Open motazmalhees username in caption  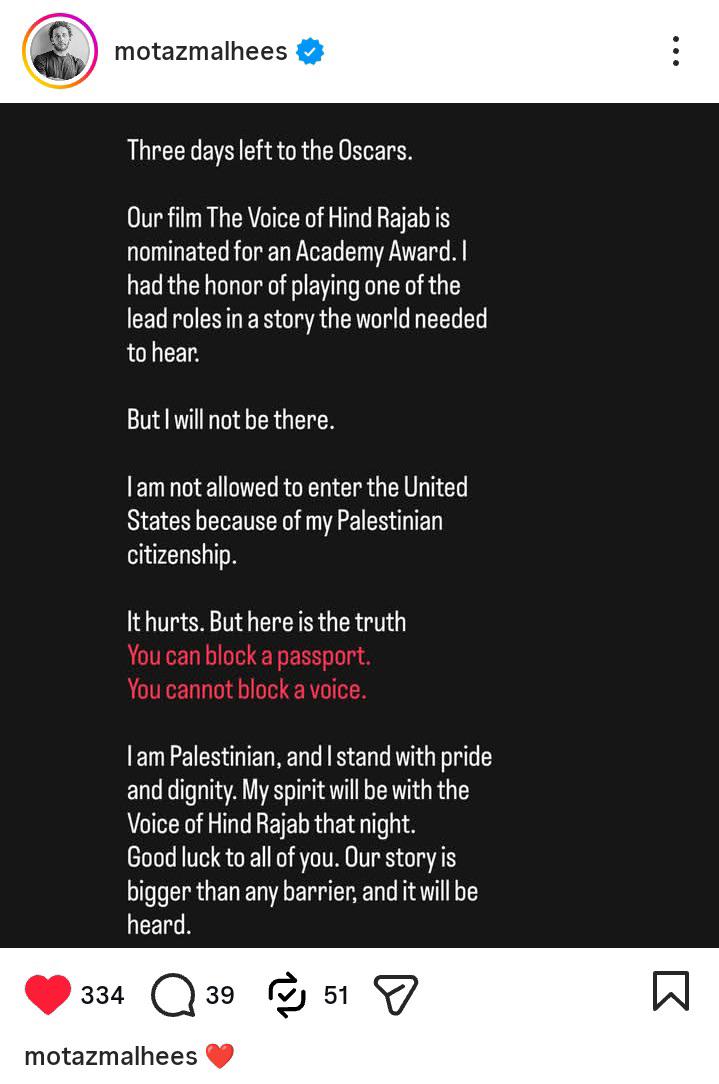[110, 1056]
